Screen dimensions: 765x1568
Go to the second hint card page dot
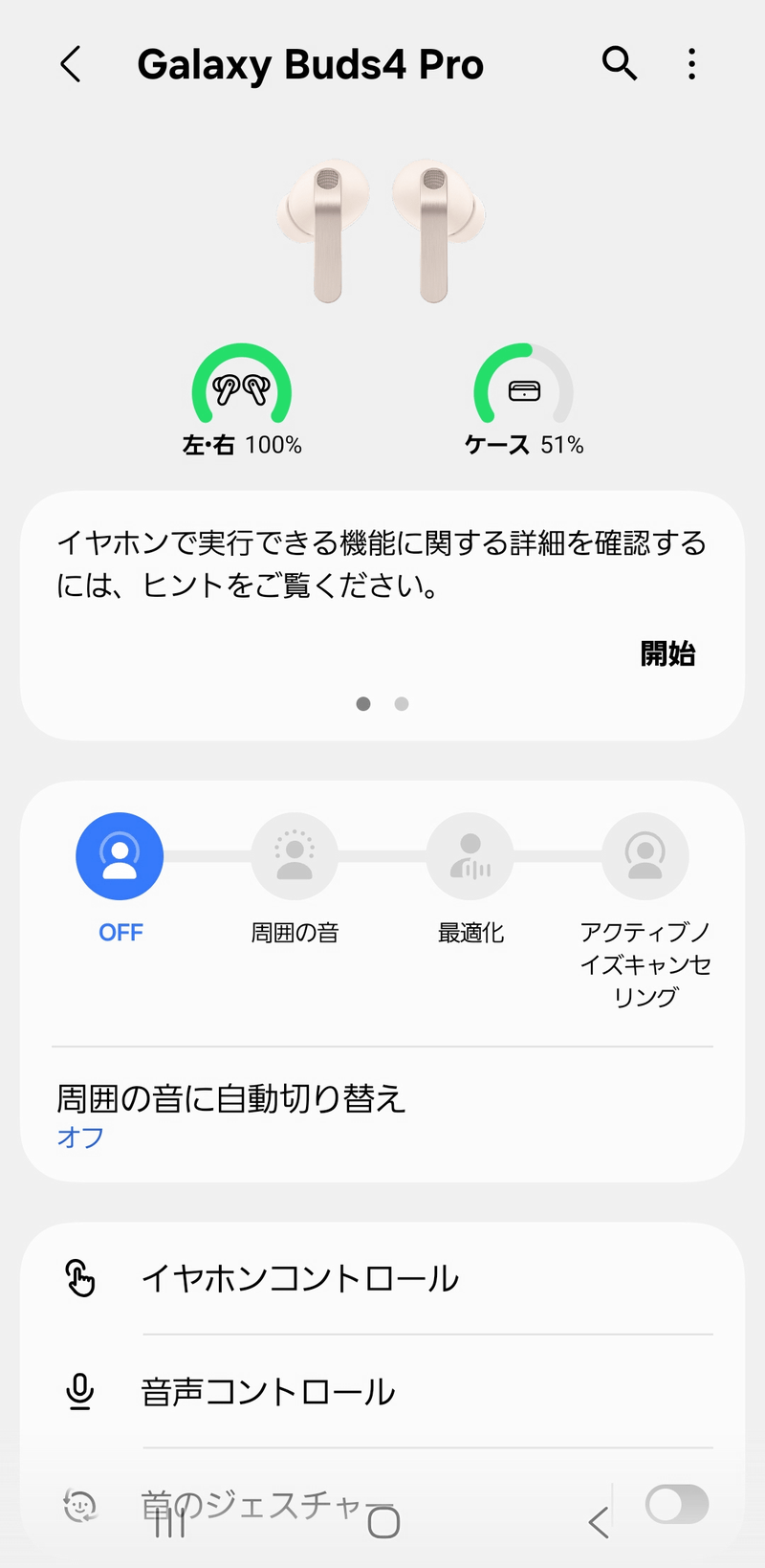pyautogui.click(x=402, y=704)
